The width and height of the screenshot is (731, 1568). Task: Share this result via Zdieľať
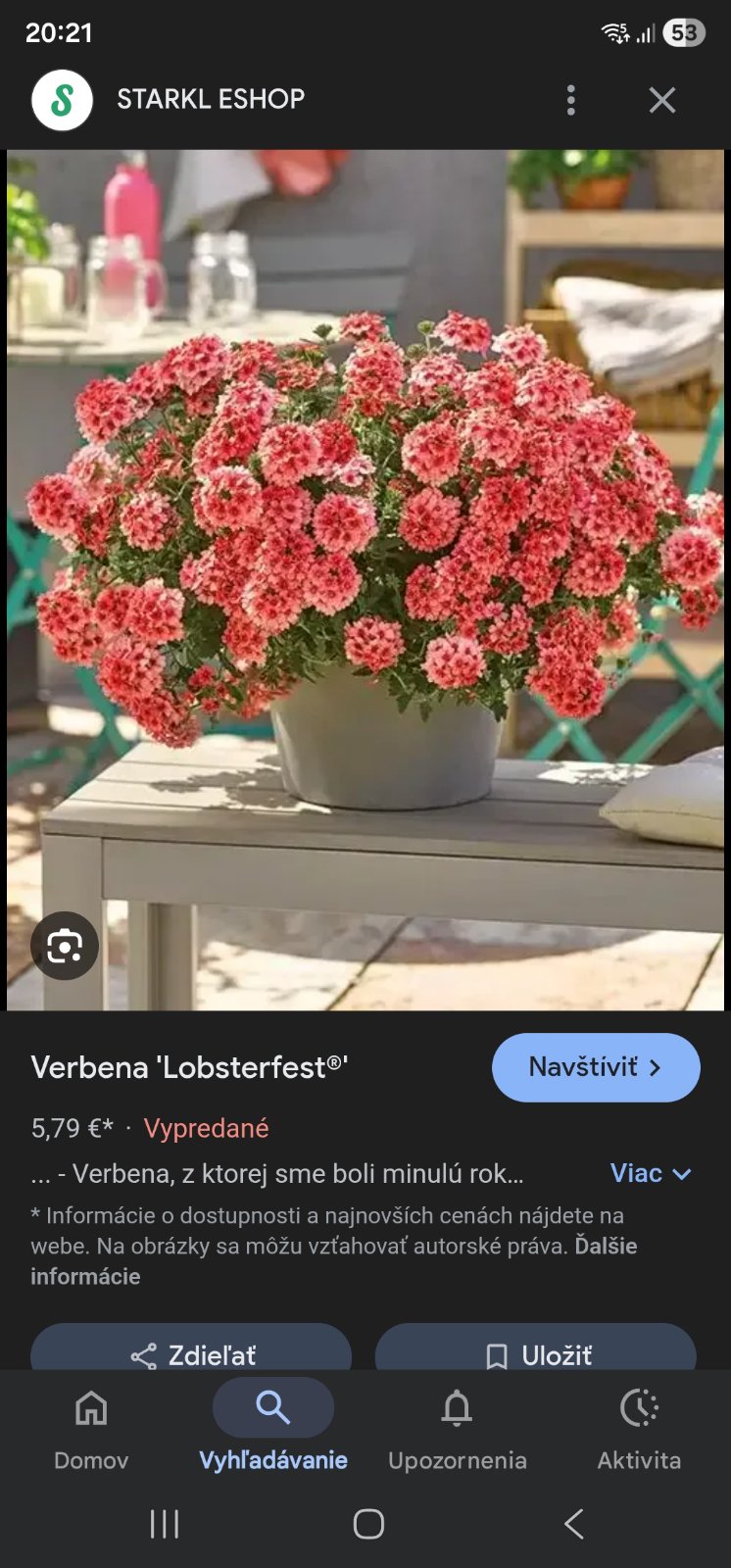(192, 1353)
